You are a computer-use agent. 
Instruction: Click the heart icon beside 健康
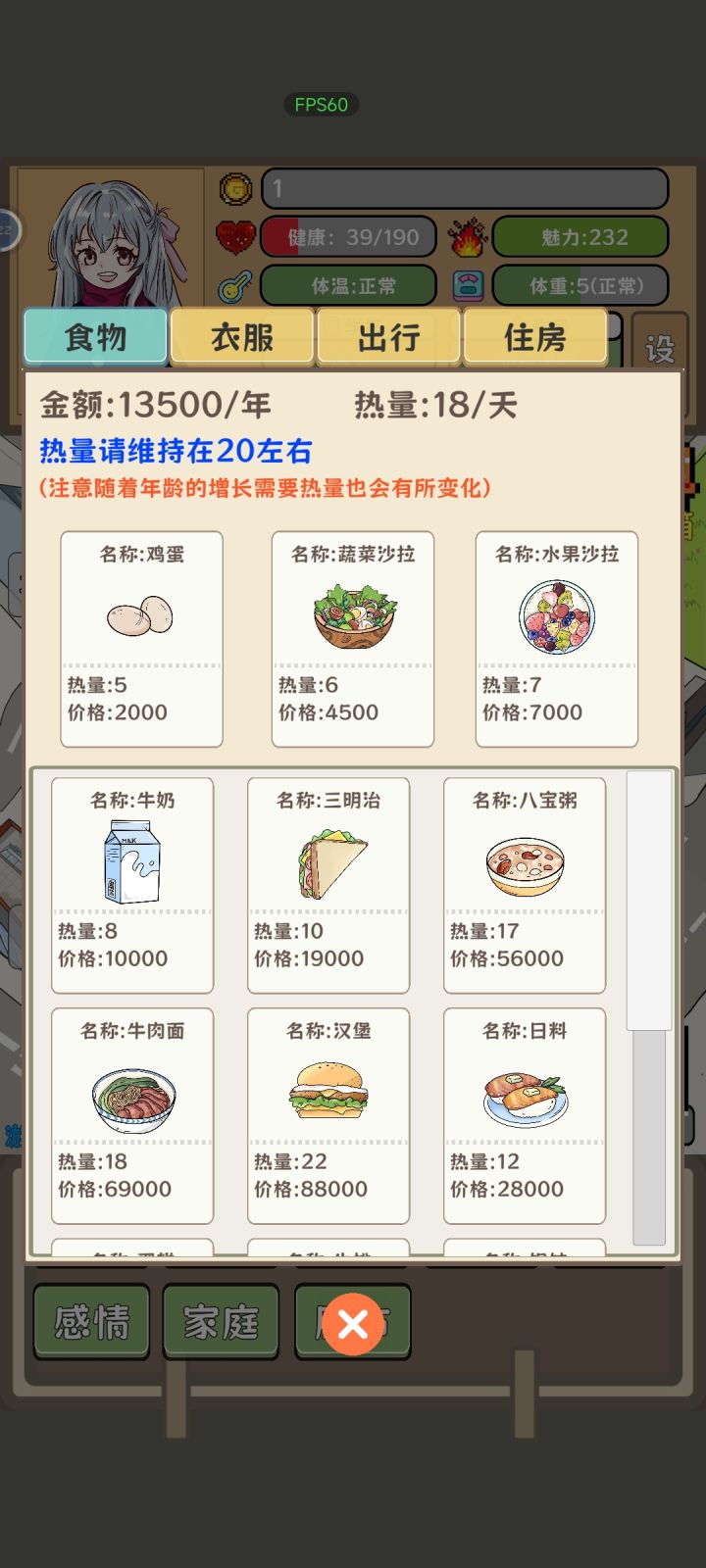[235, 235]
